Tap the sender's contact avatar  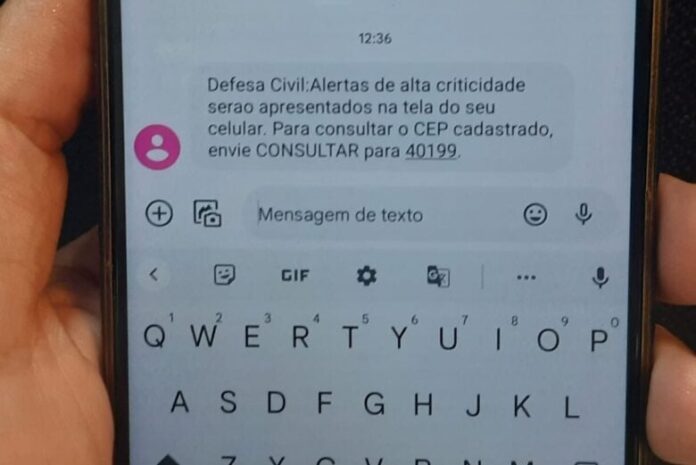(x=157, y=147)
